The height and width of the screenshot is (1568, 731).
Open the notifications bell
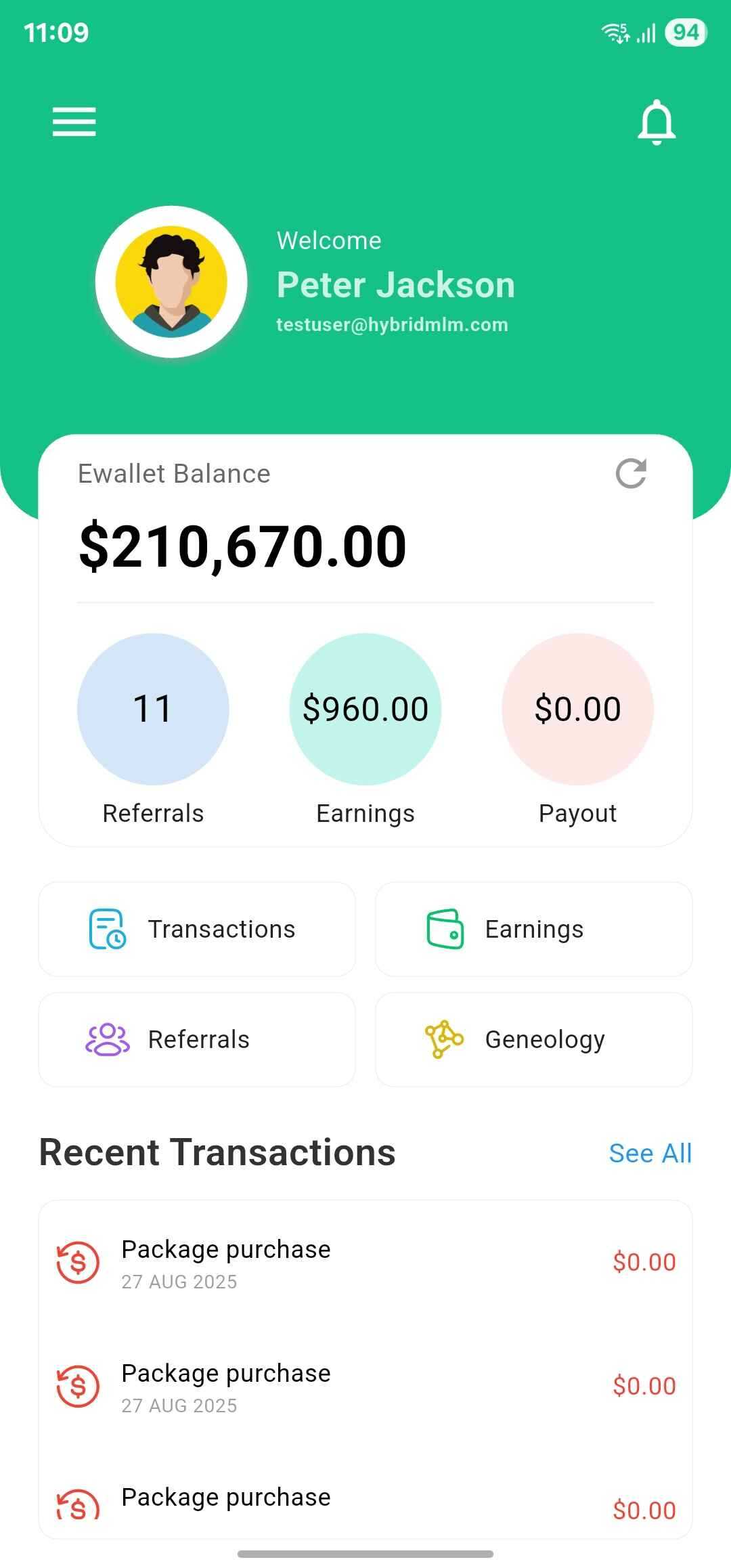click(x=657, y=123)
